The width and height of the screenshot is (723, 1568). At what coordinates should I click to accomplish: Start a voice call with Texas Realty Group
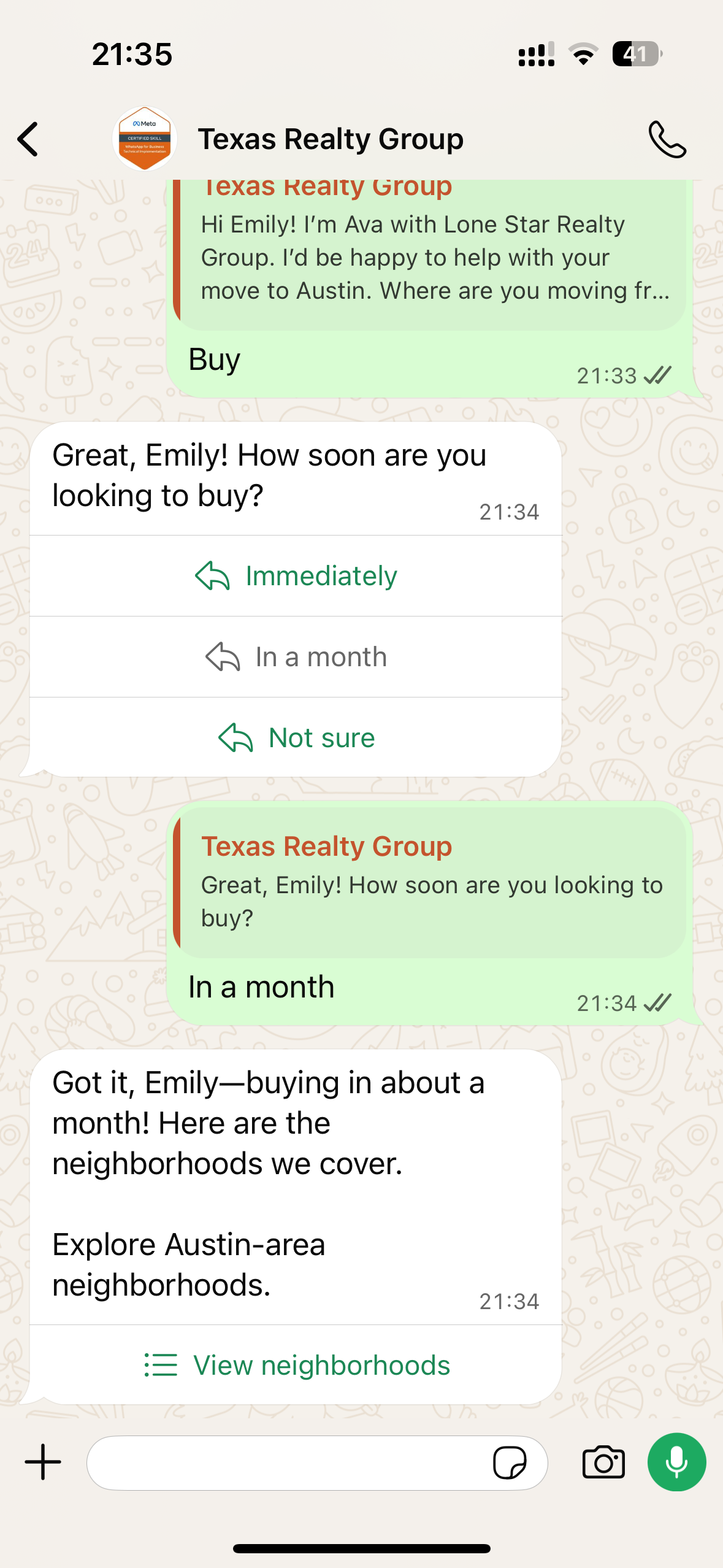click(x=667, y=139)
